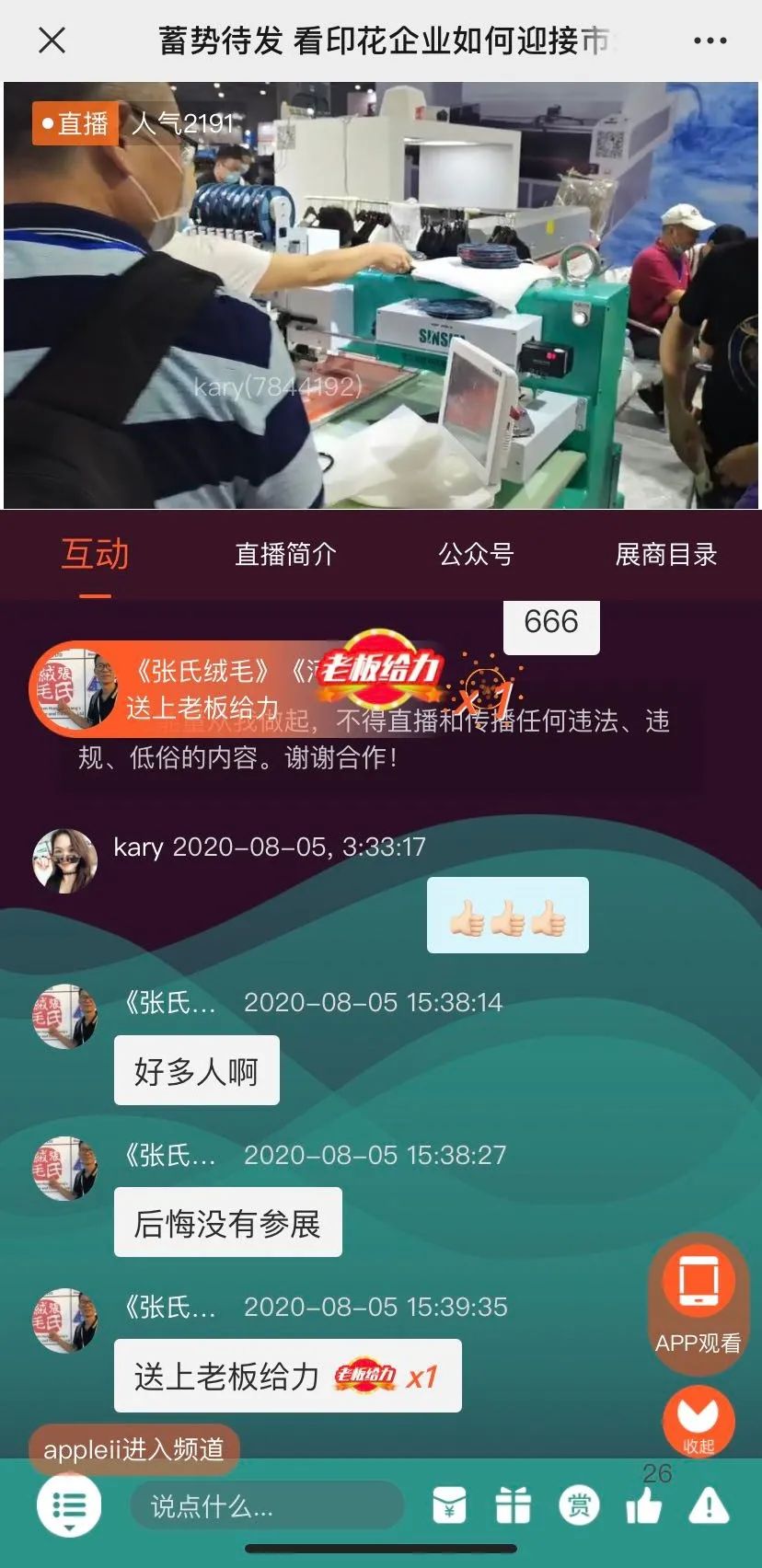View the 展商目录 tab

[665, 554]
